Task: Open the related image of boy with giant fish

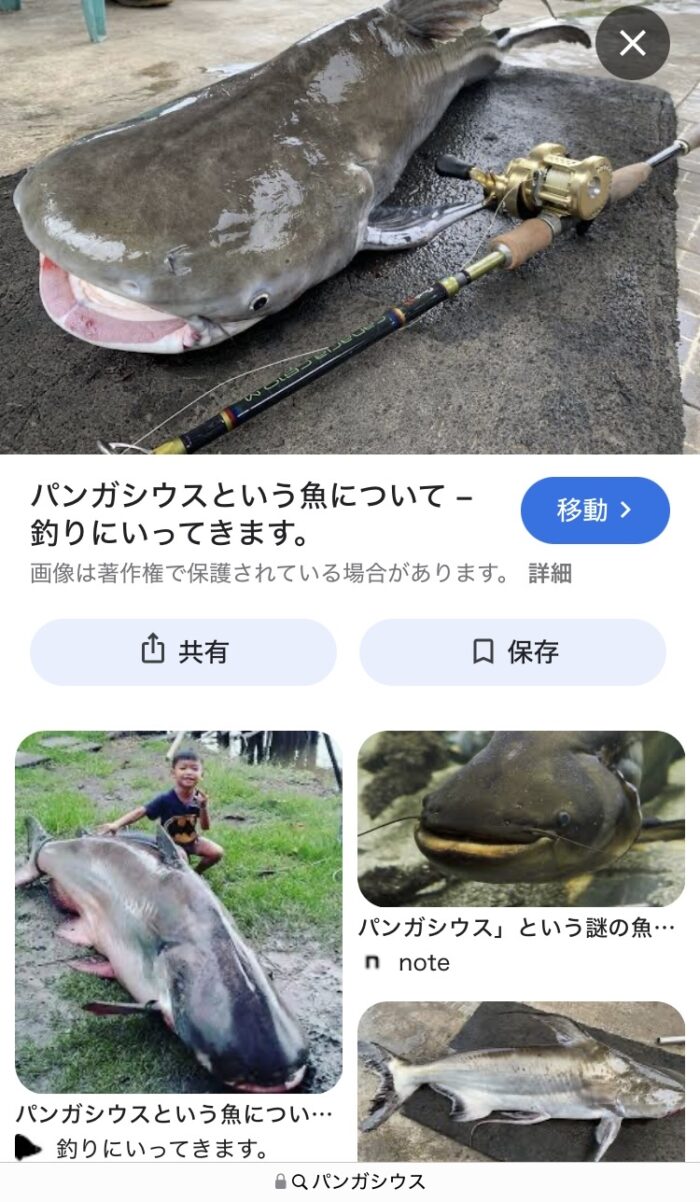Action: tap(178, 912)
